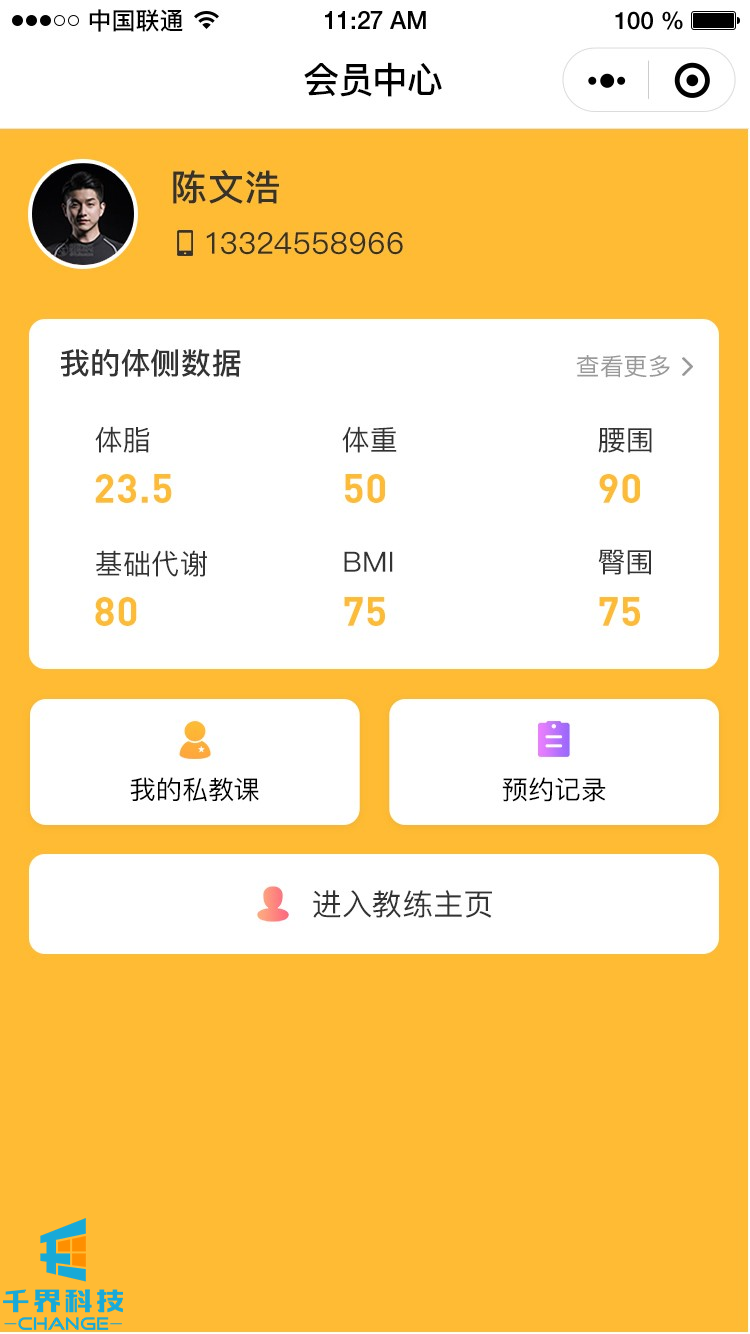Open the mini program more-options menu

coord(607,81)
